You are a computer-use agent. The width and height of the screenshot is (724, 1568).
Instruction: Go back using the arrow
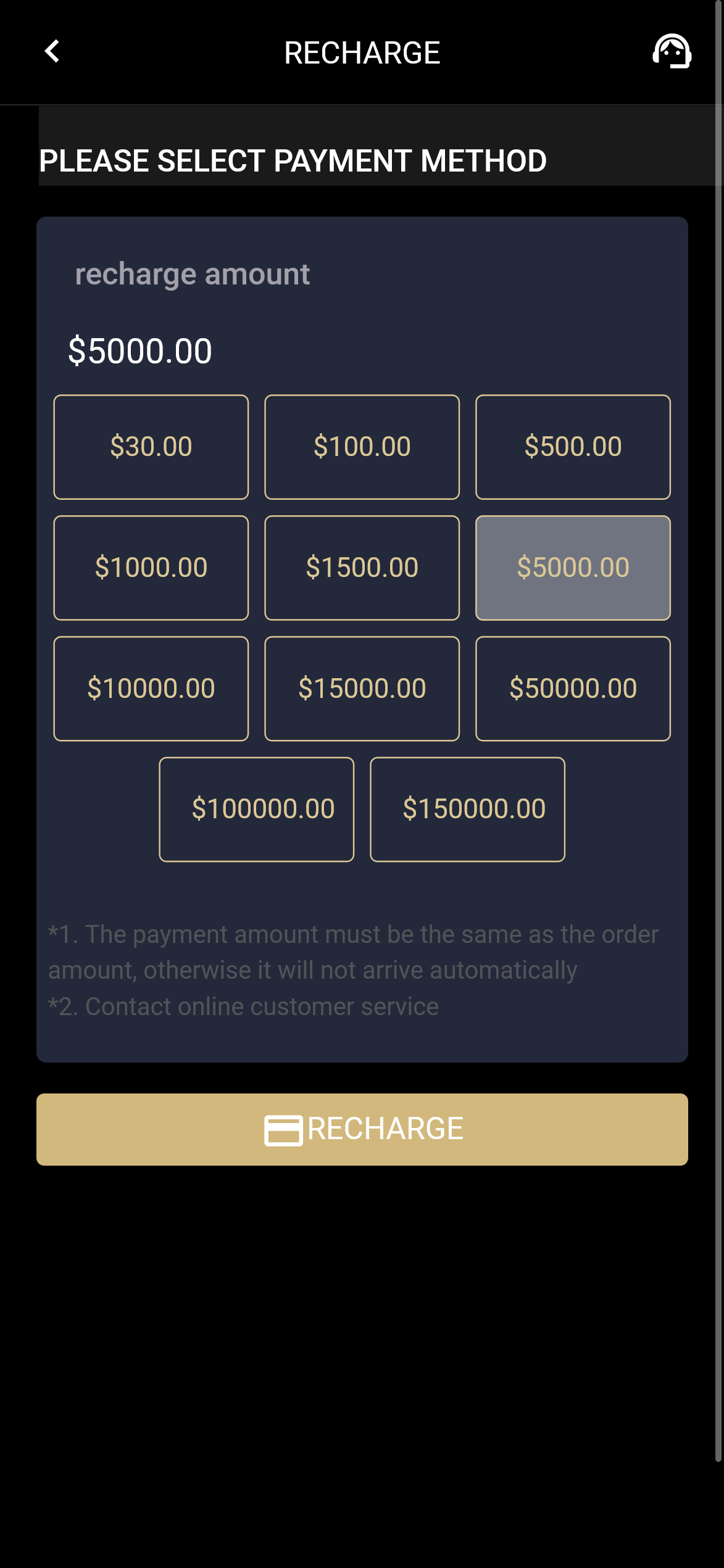point(52,52)
